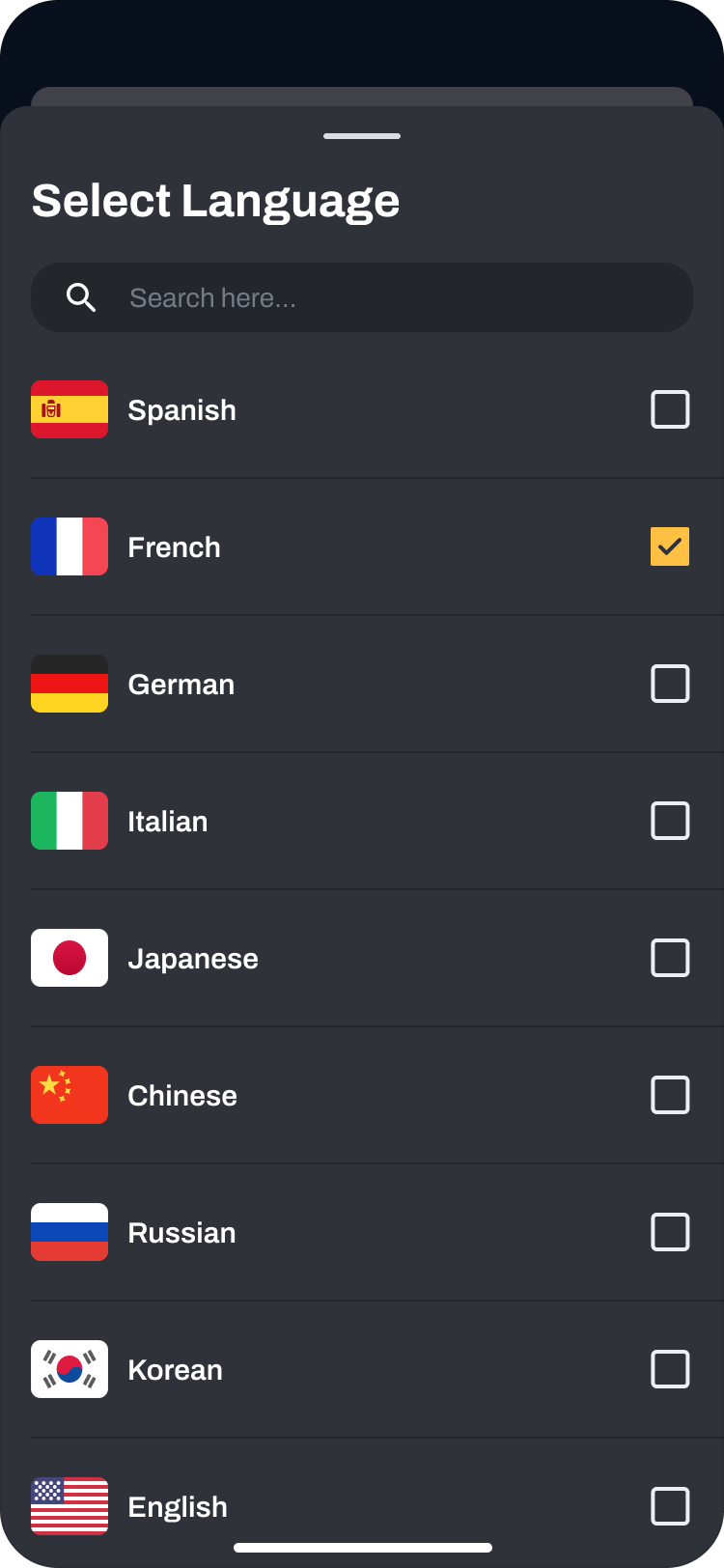This screenshot has width=724, height=1568.
Task: Choose the Russian checkbox
Action: (670, 1232)
